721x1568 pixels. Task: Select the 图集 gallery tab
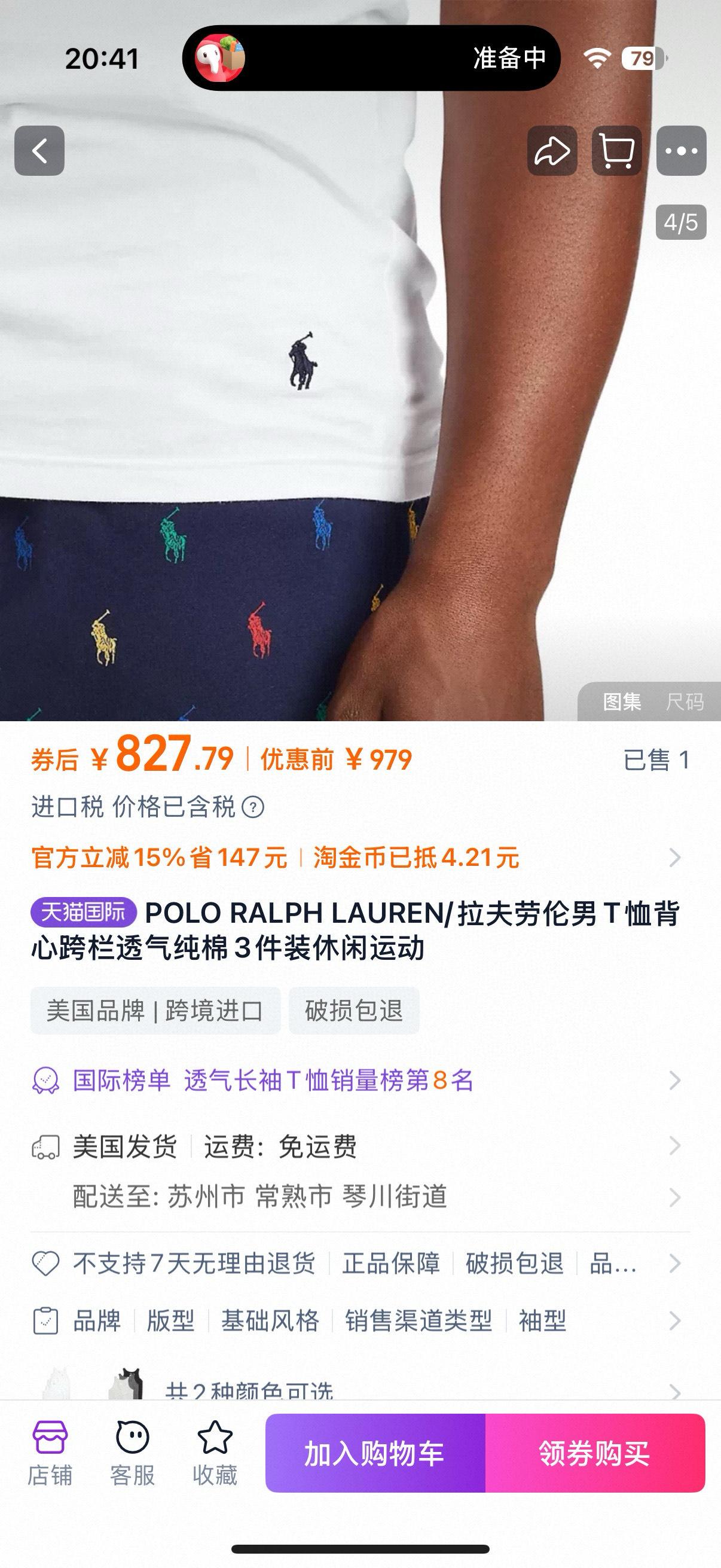[621, 702]
